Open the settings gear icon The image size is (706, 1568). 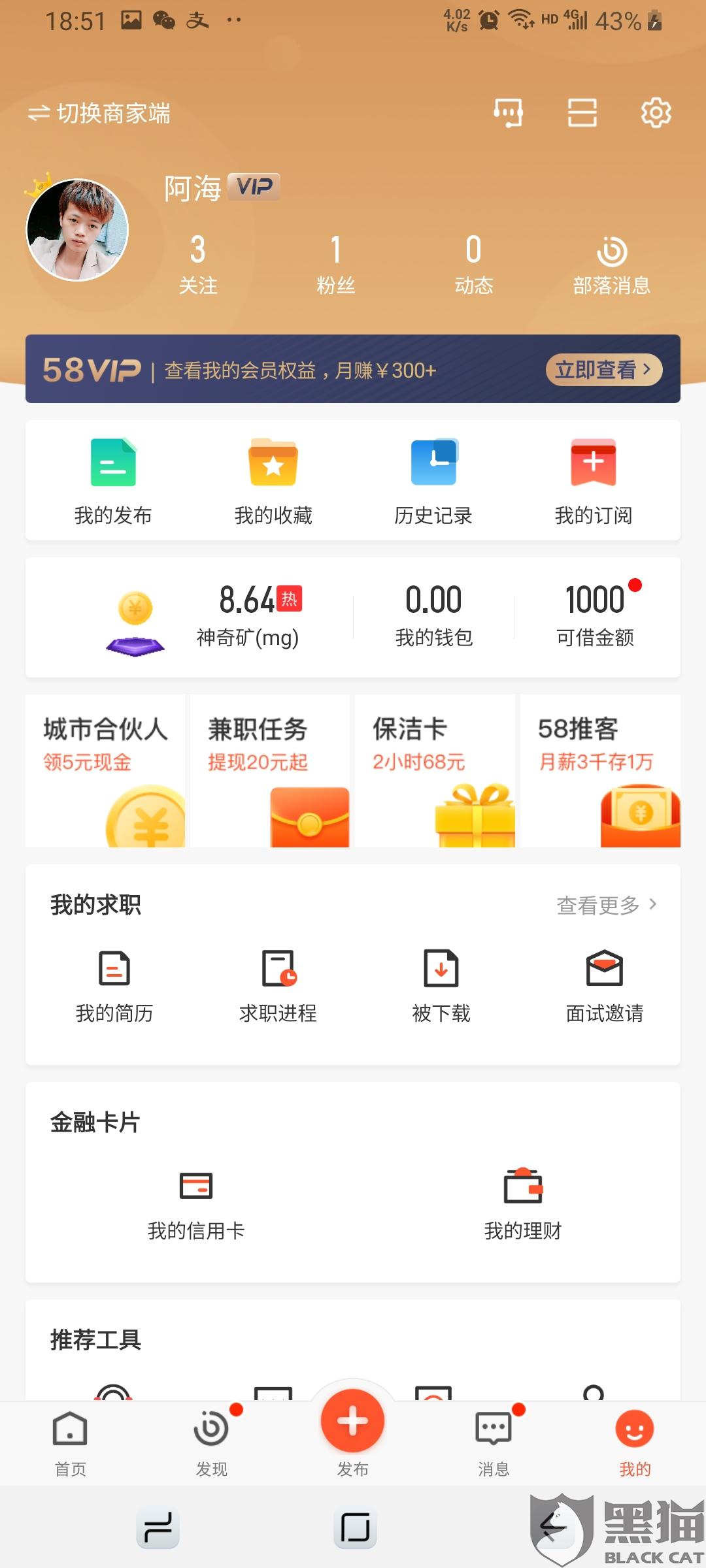656,113
